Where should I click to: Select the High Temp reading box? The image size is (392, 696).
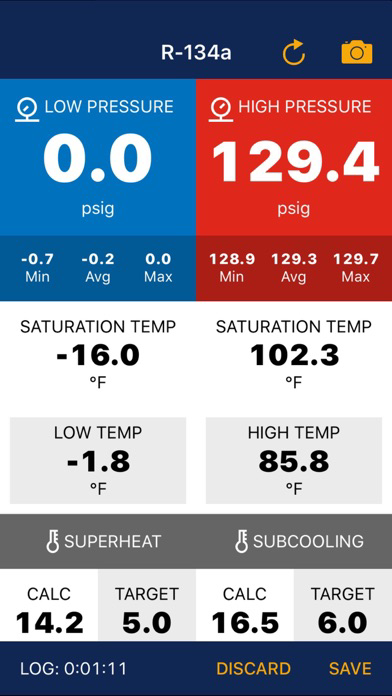294,460
